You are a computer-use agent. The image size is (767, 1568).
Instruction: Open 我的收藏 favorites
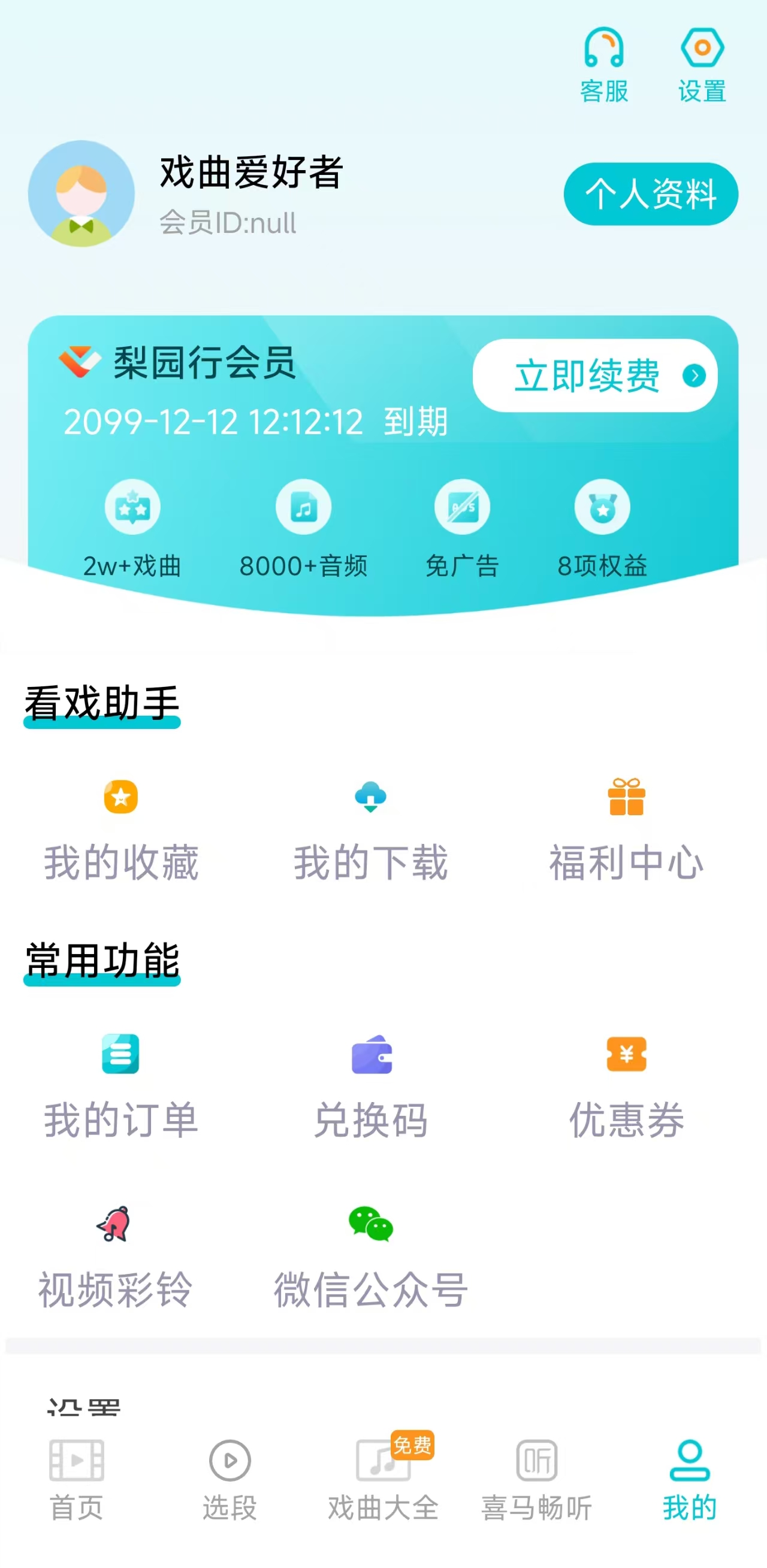coord(120,832)
